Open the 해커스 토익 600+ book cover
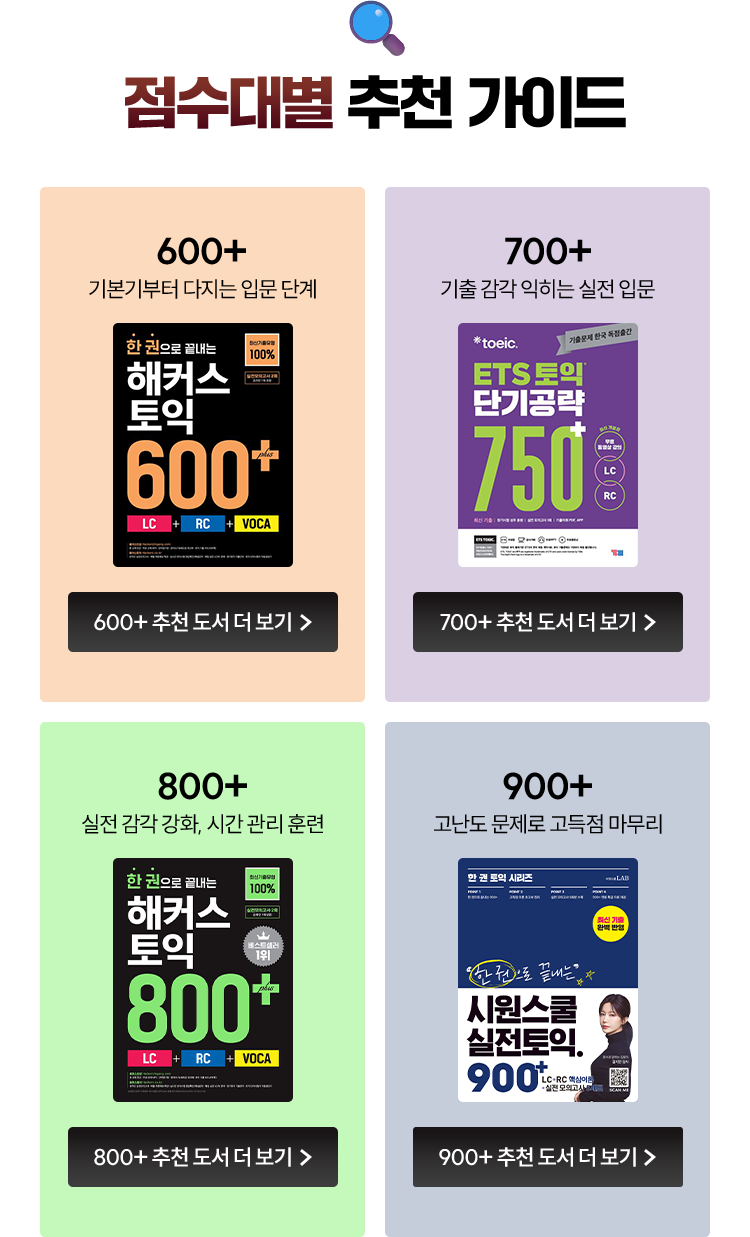Screen dimensions: 750x1237 (x=203, y=445)
